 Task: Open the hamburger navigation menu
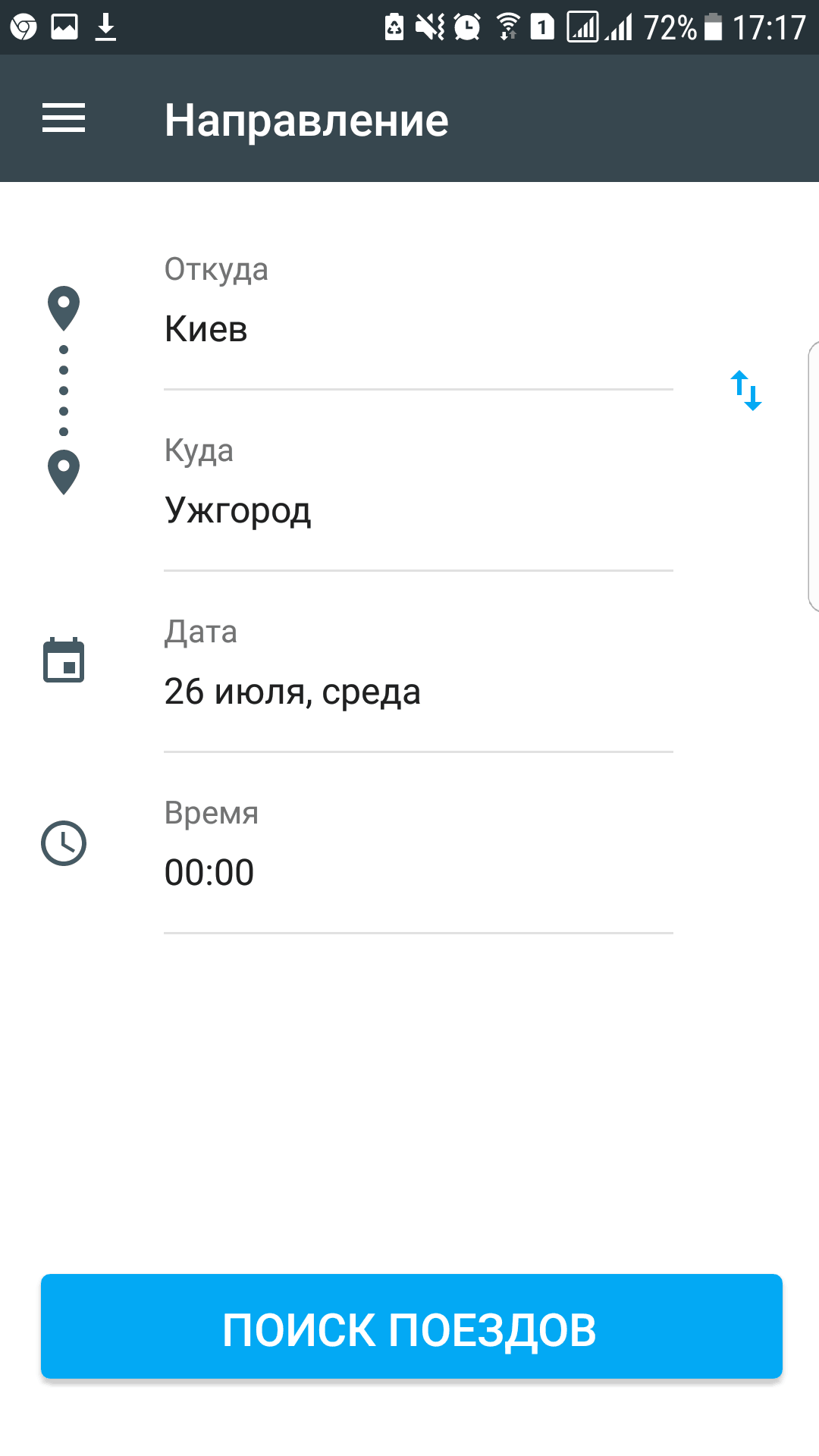point(64,118)
